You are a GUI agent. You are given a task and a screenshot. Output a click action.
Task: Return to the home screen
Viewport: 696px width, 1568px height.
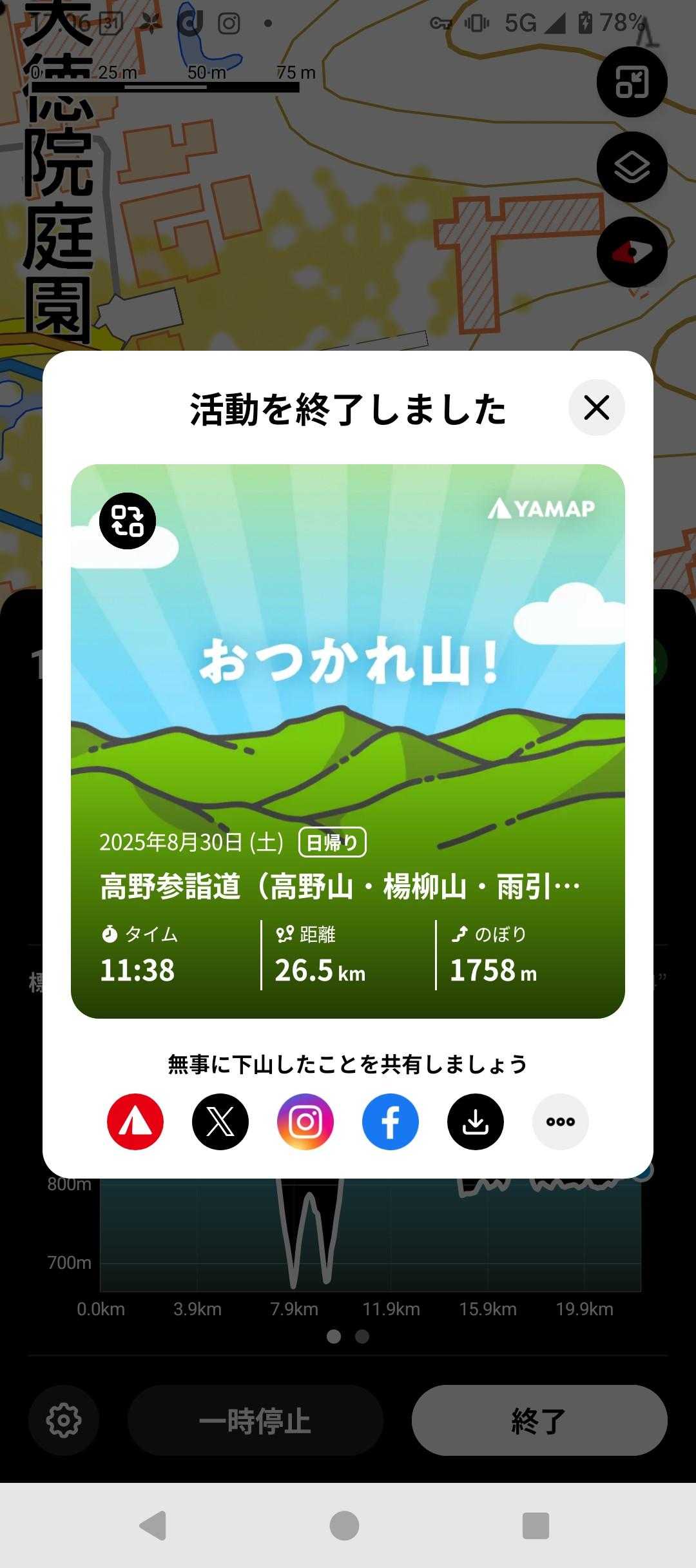coord(344,1525)
